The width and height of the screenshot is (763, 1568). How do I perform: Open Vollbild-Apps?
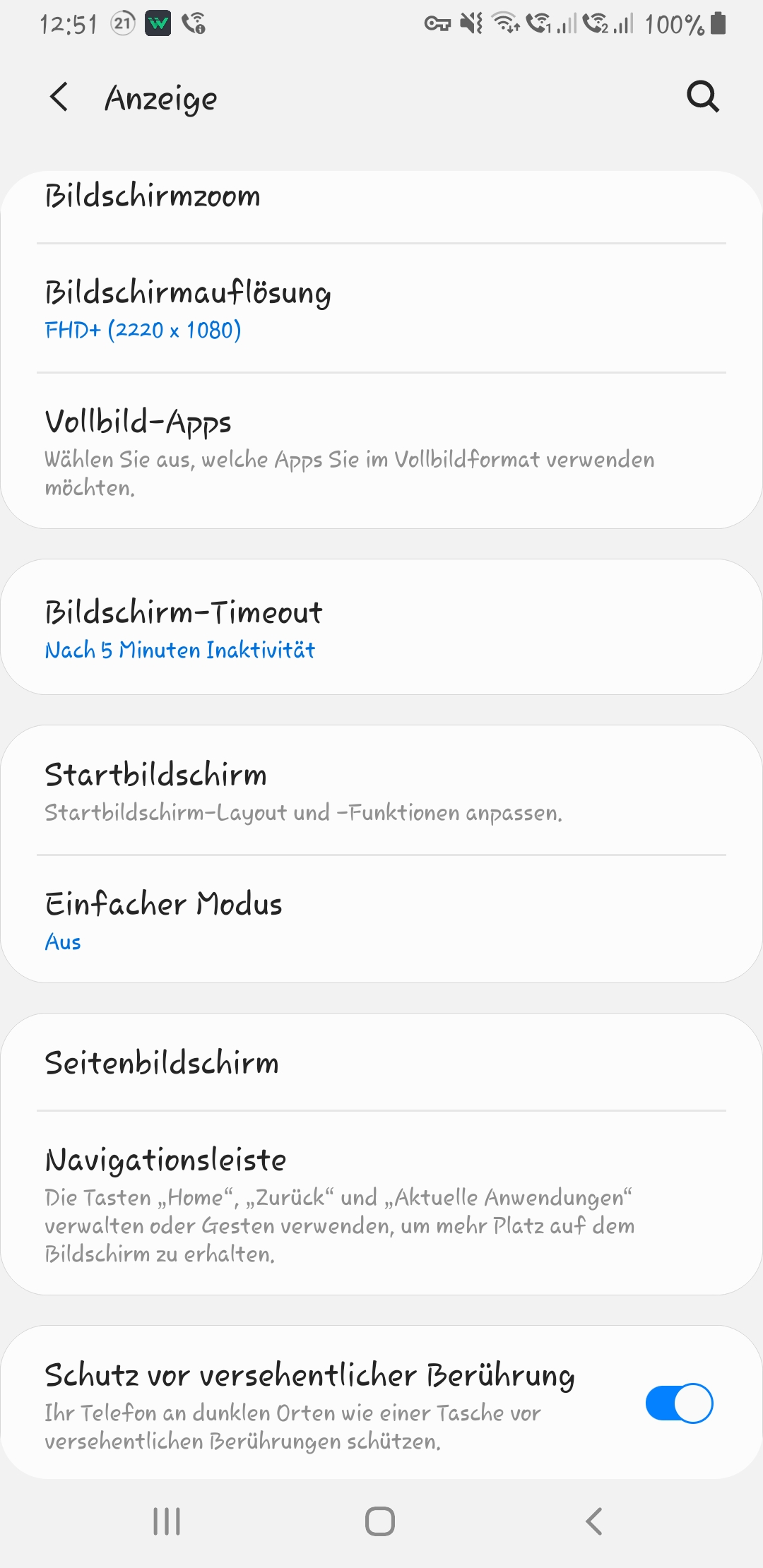point(381,451)
